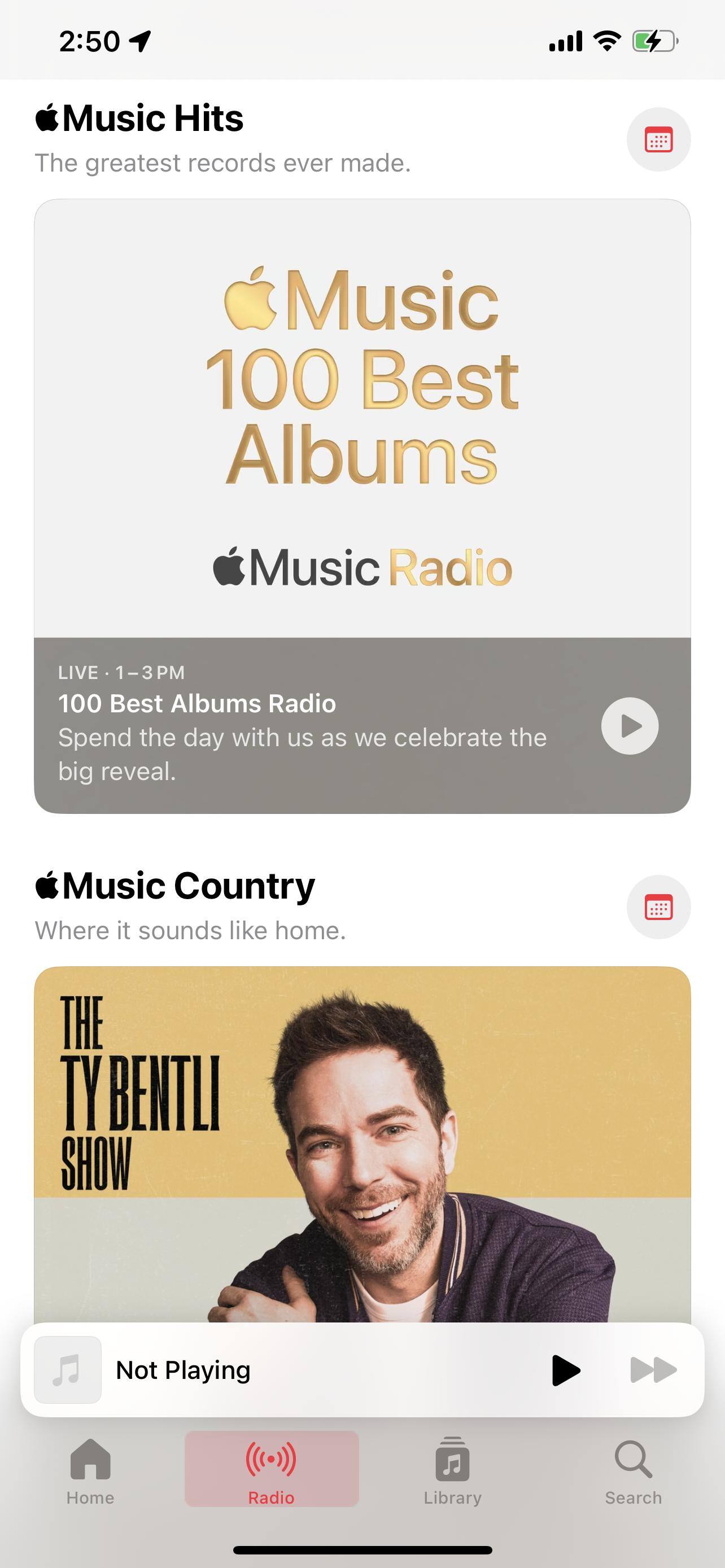Open the 100 Best Albums card
The height and width of the screenshot is (1568, 725).
362,419
